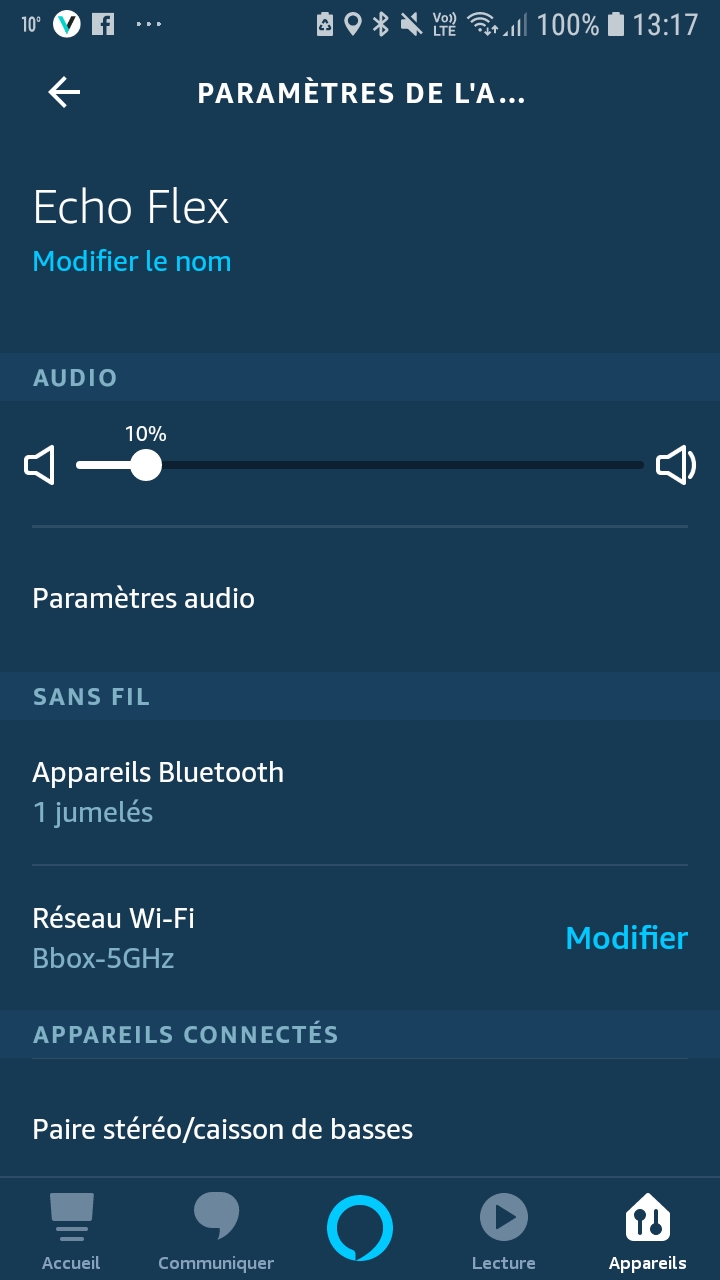720x1280 pixels.
Task: Tap the mute speaker icon
Action: point(39,465)
